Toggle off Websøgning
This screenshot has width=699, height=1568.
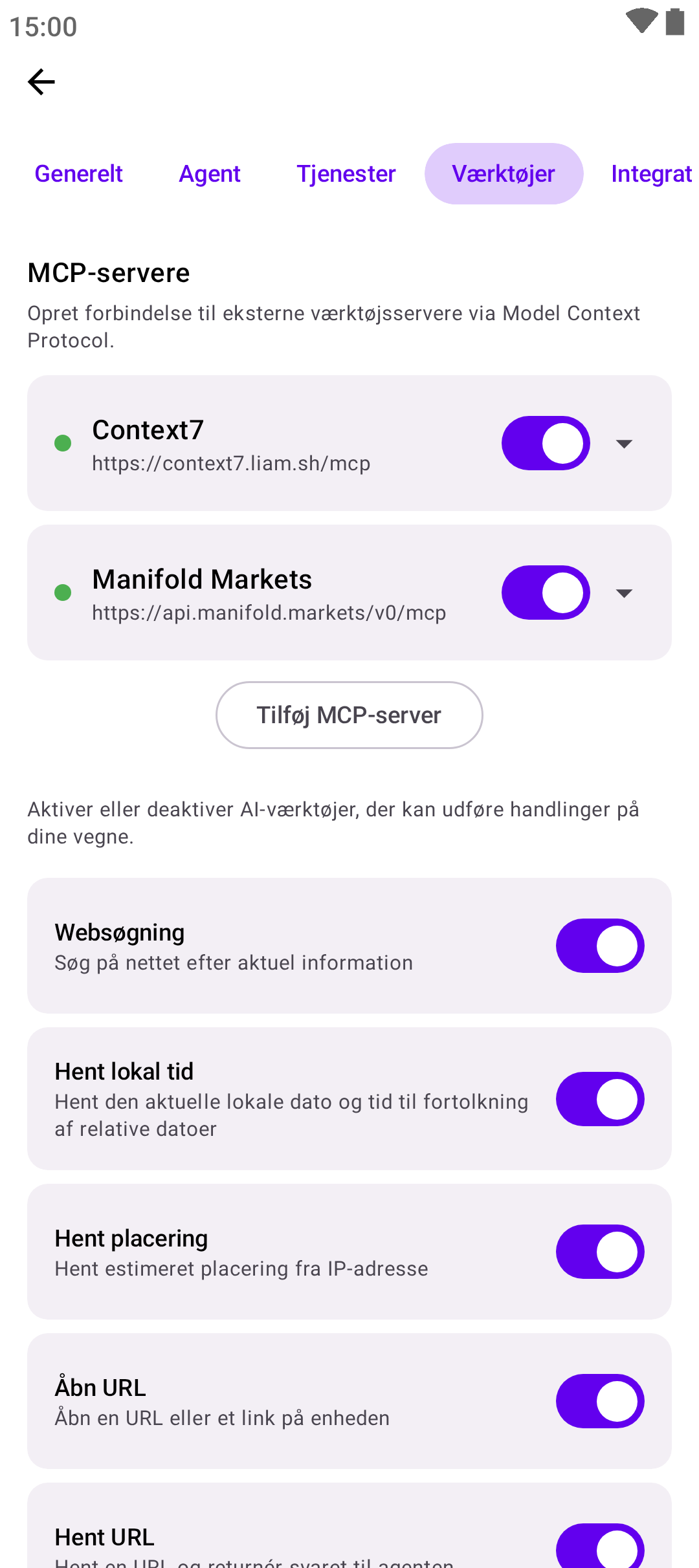(600, 946)
